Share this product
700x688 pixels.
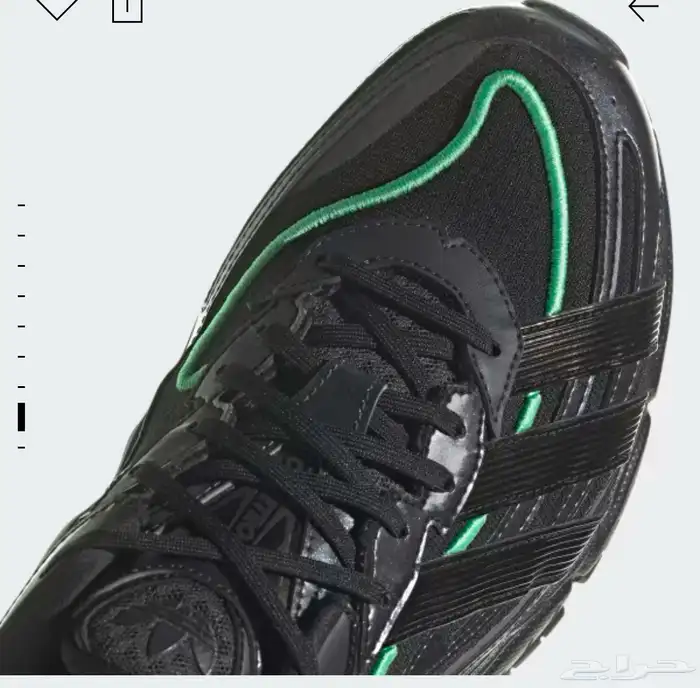point(127,9)
